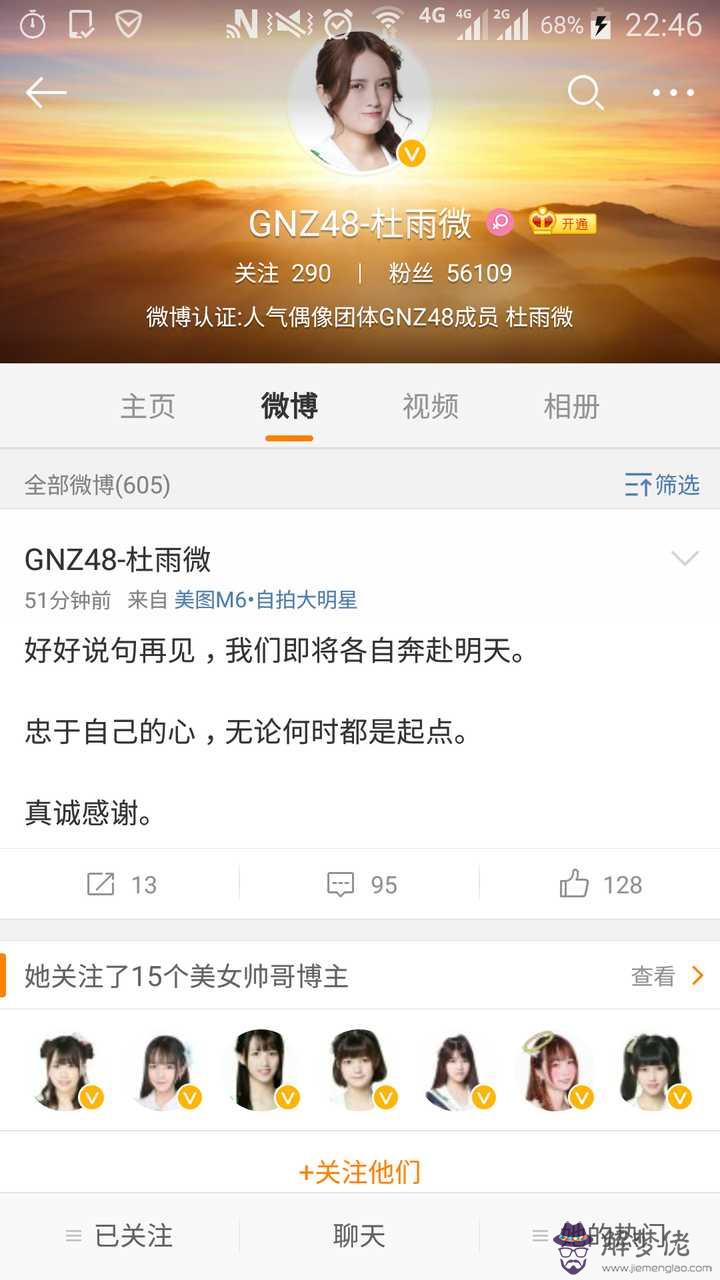
Task: Open the 美图M6·自拍大明星 source link
Action: pos(265,600)
